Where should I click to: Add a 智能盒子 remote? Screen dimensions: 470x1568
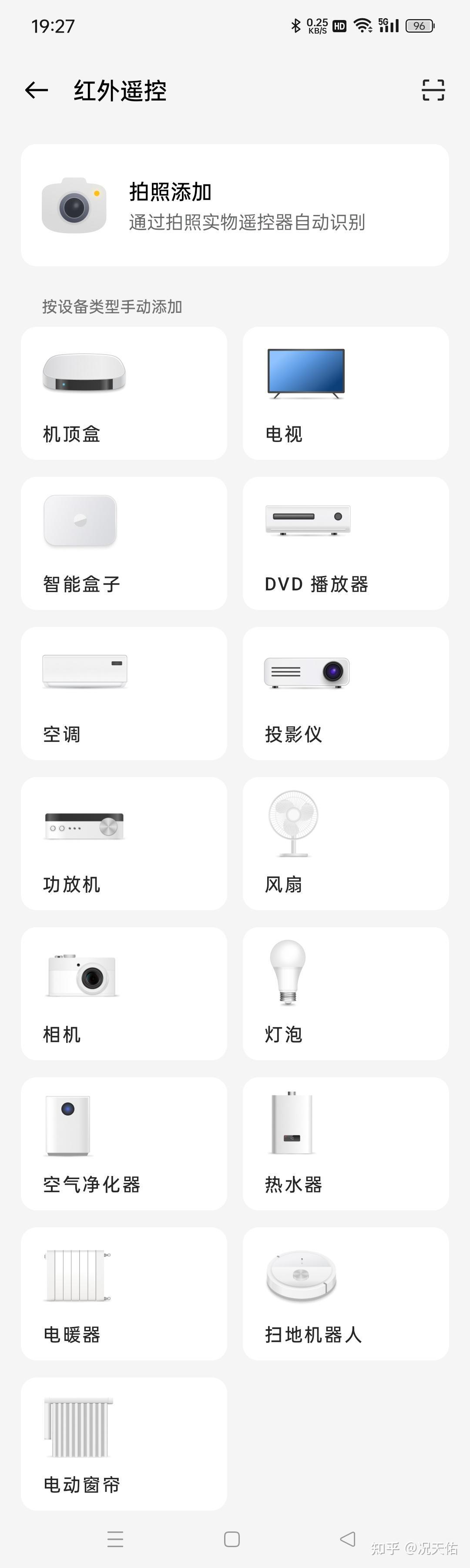click(x=124, y=543)
